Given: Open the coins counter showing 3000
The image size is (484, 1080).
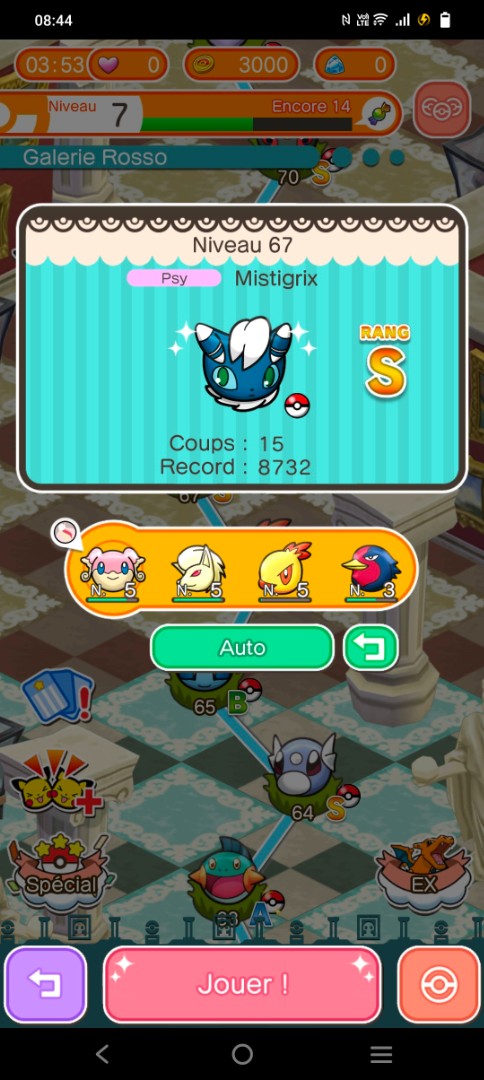Looking at the screenshot, I should [242, 65].
